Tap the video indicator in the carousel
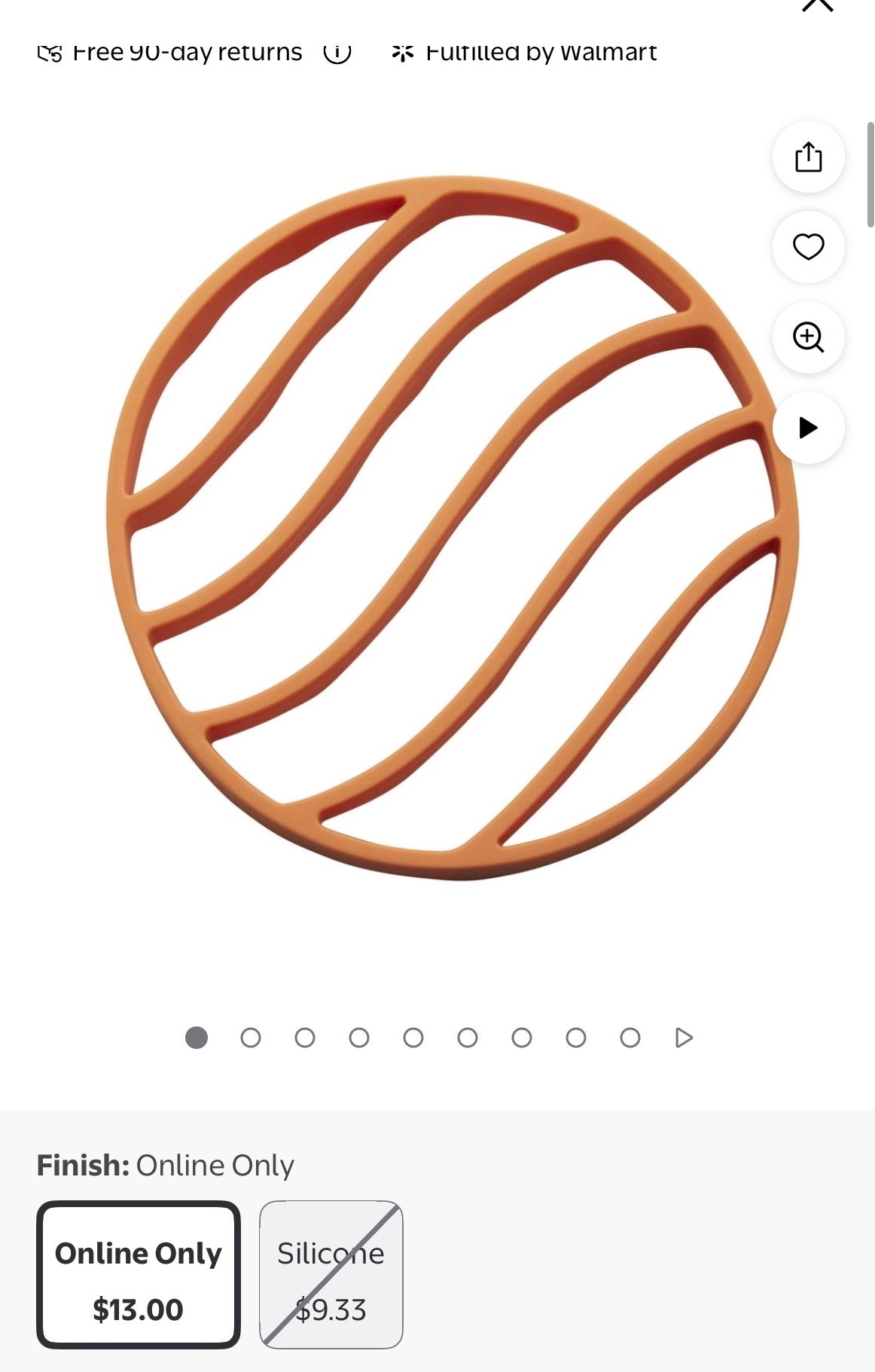This screenshot has width=875, height=1372. click(x=684, y=1038)
